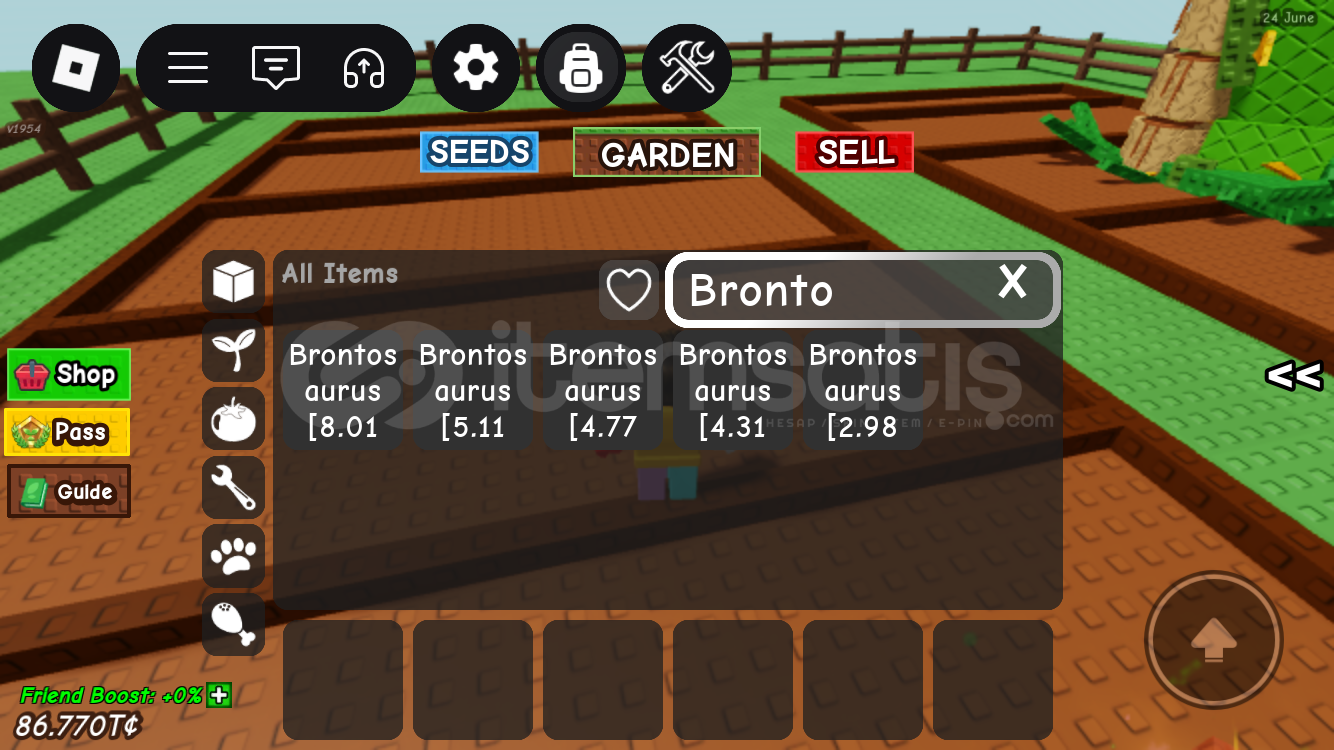Viewport: 1334px width, 750px height.
Task: Tap the headphones voice icon
Action: pos(364,68)
